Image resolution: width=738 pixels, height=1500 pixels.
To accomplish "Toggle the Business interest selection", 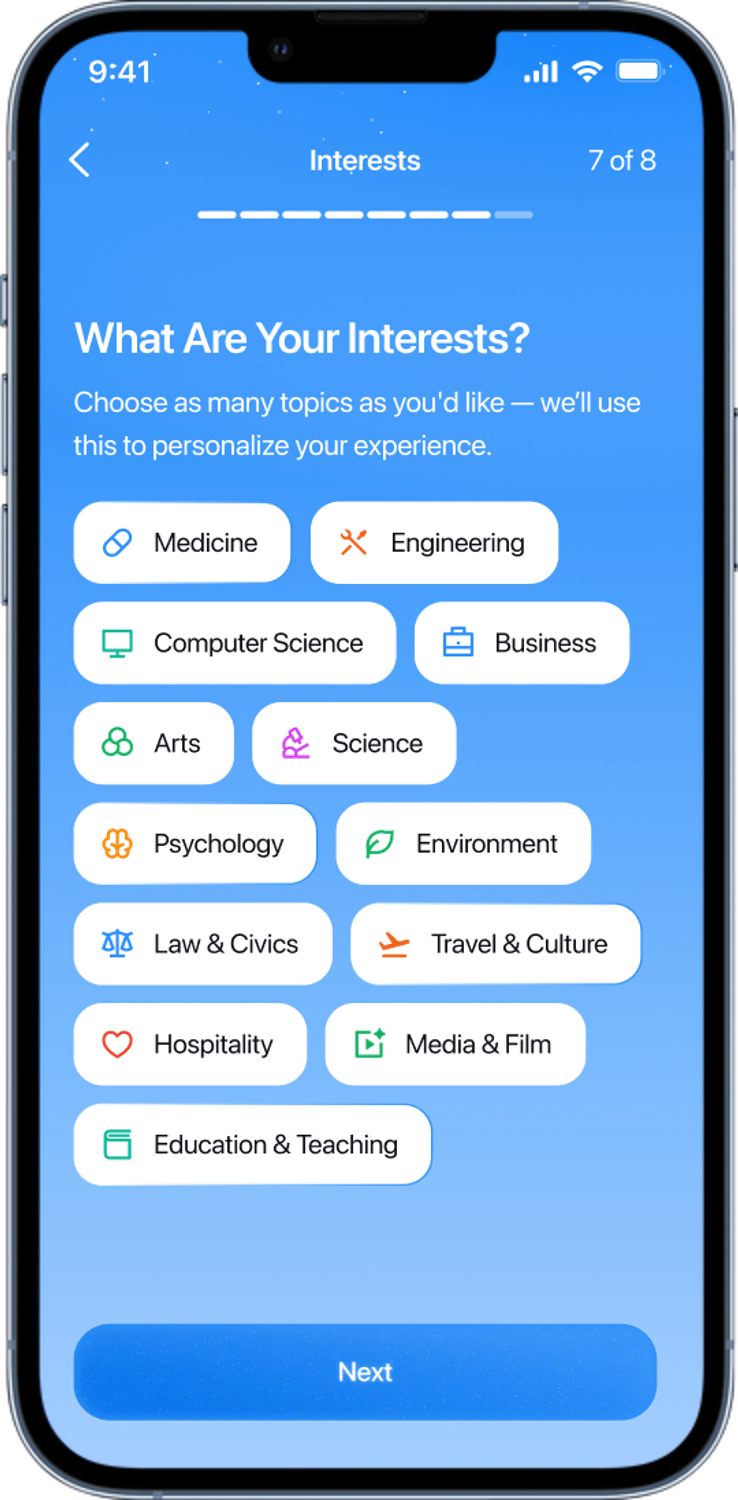I will (x=521, y=643).
